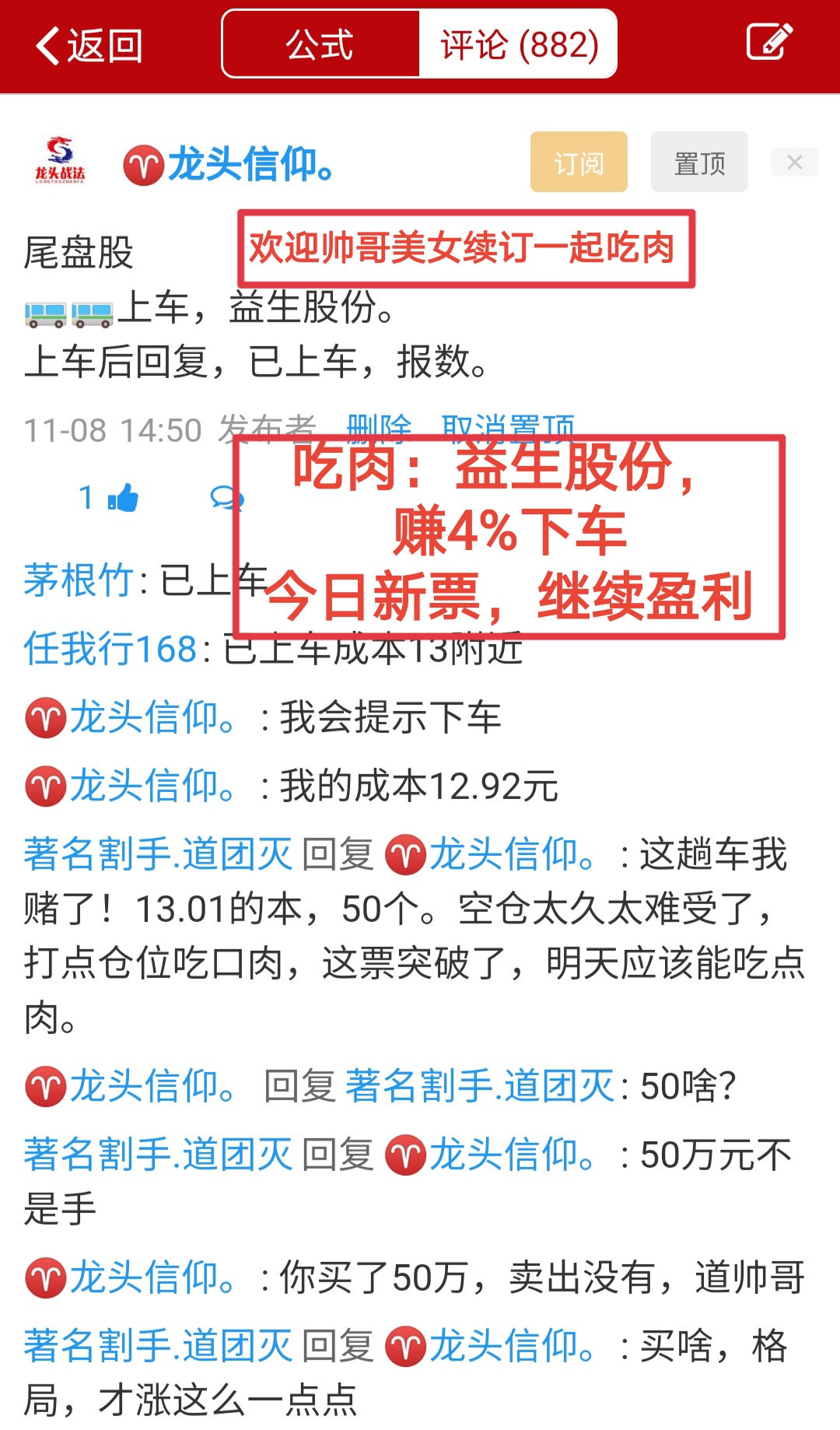Open 茅根竹's user profile
The height and width of the screenshot is (1430, 840).
(x=79, y=580)
